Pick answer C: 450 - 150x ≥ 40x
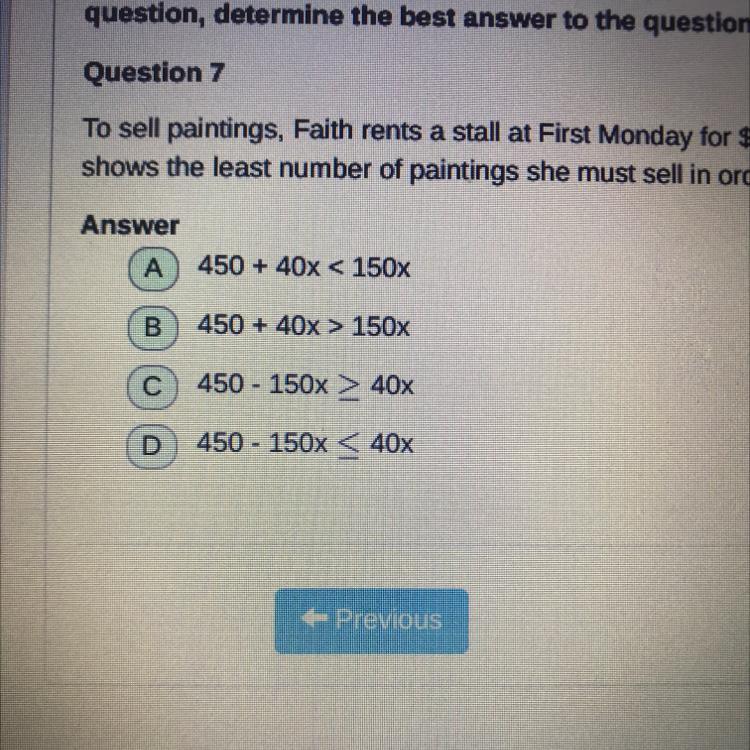 tap(152, 386)
